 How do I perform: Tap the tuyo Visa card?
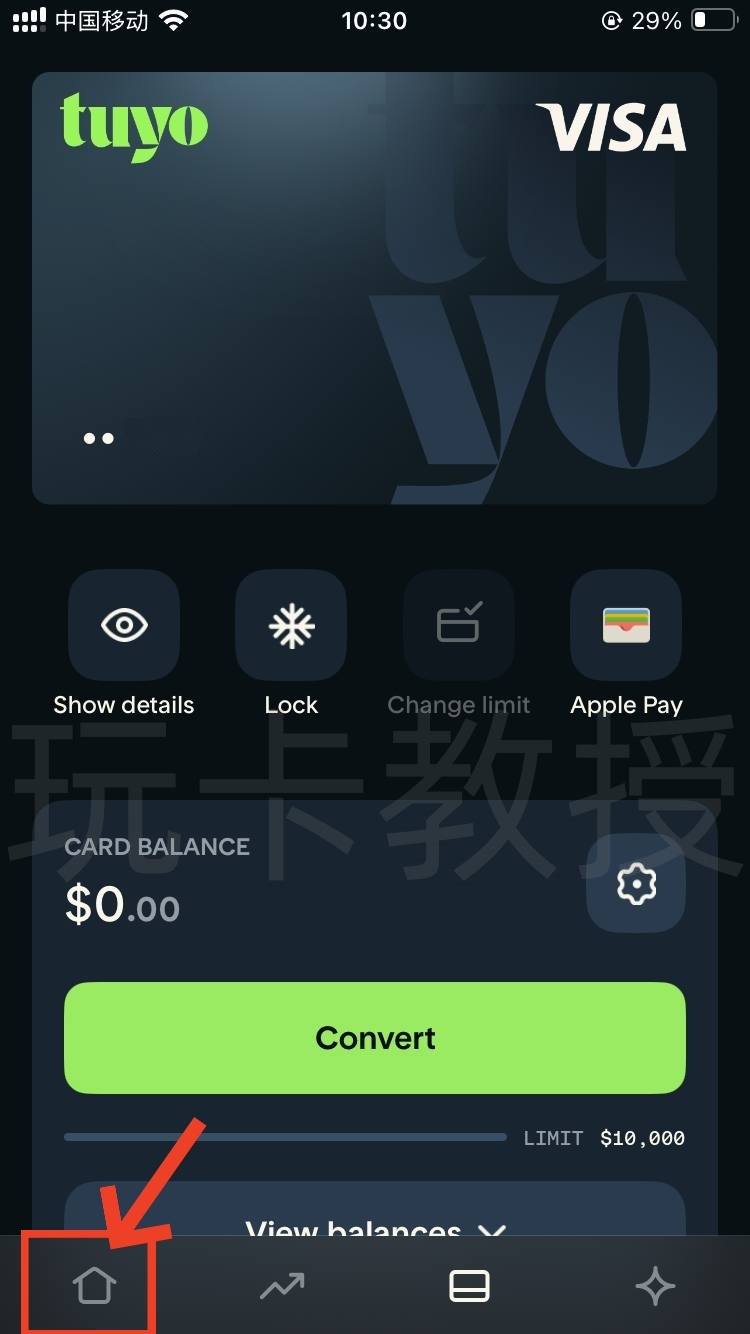(x=374, y=288)
